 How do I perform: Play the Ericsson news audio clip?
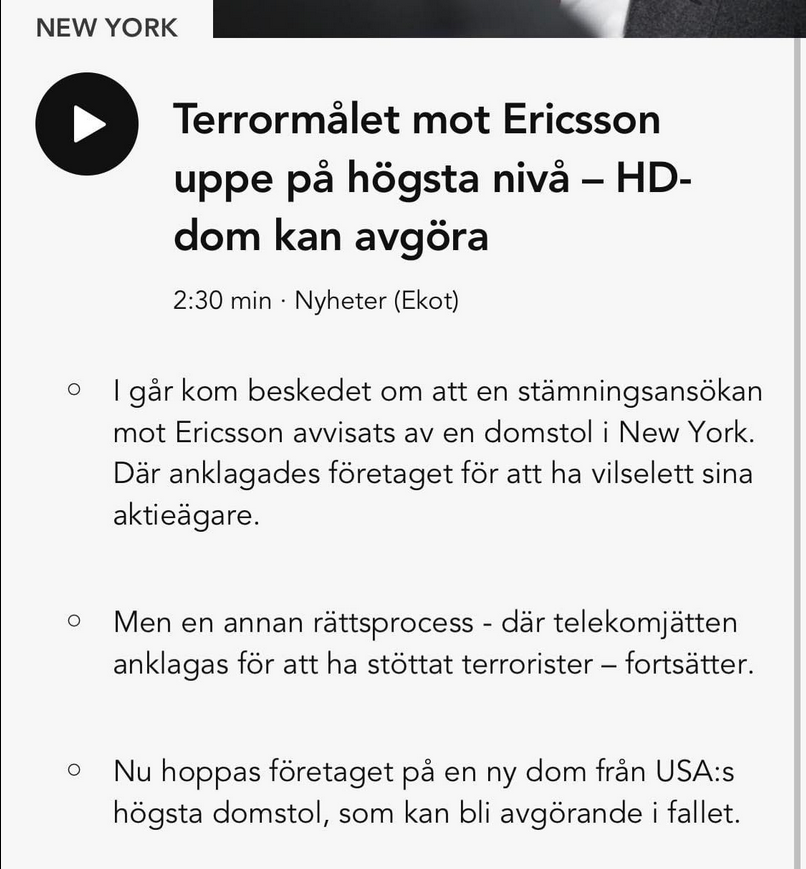(87, 124)
